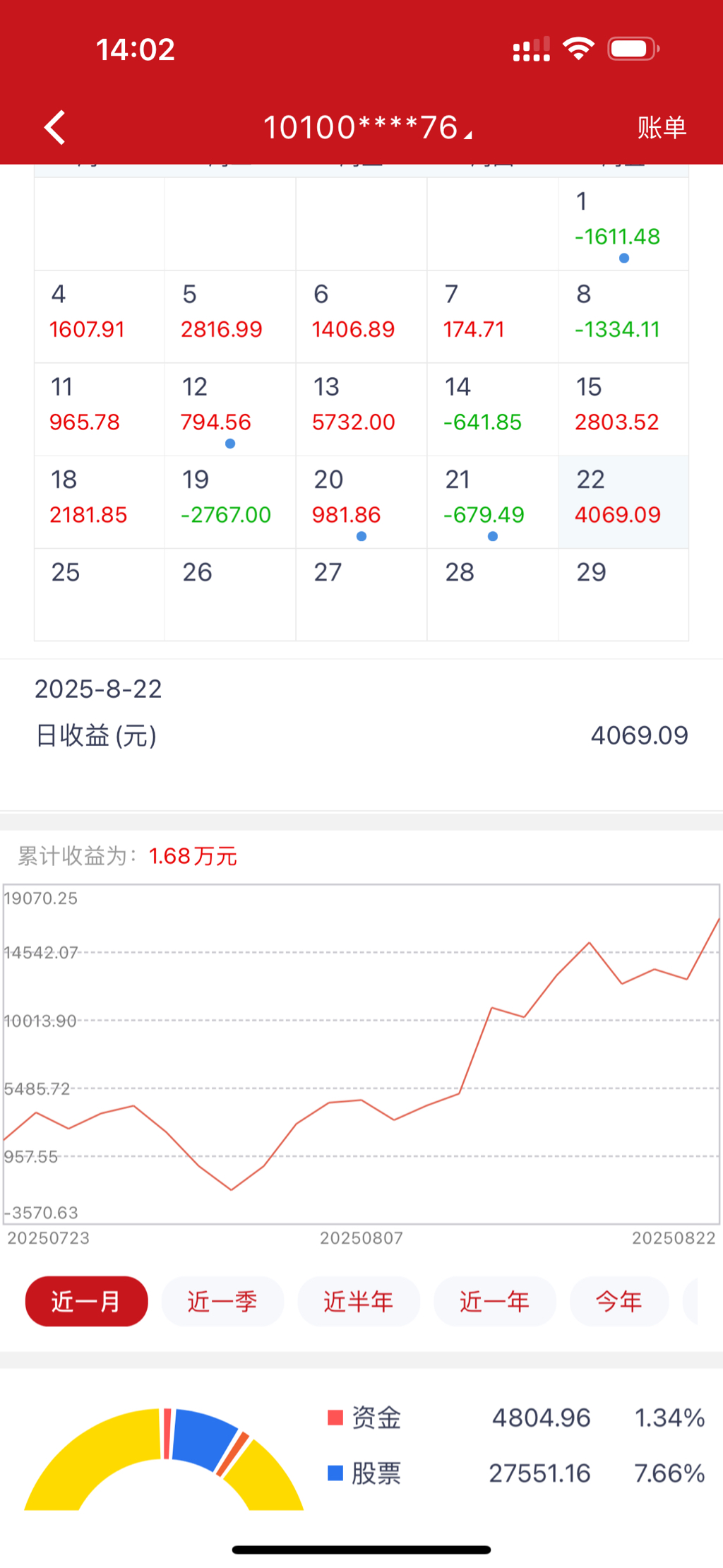Open the account switcher 10100***76
The height and width of the screenshot is (1568, 723).
367,128
